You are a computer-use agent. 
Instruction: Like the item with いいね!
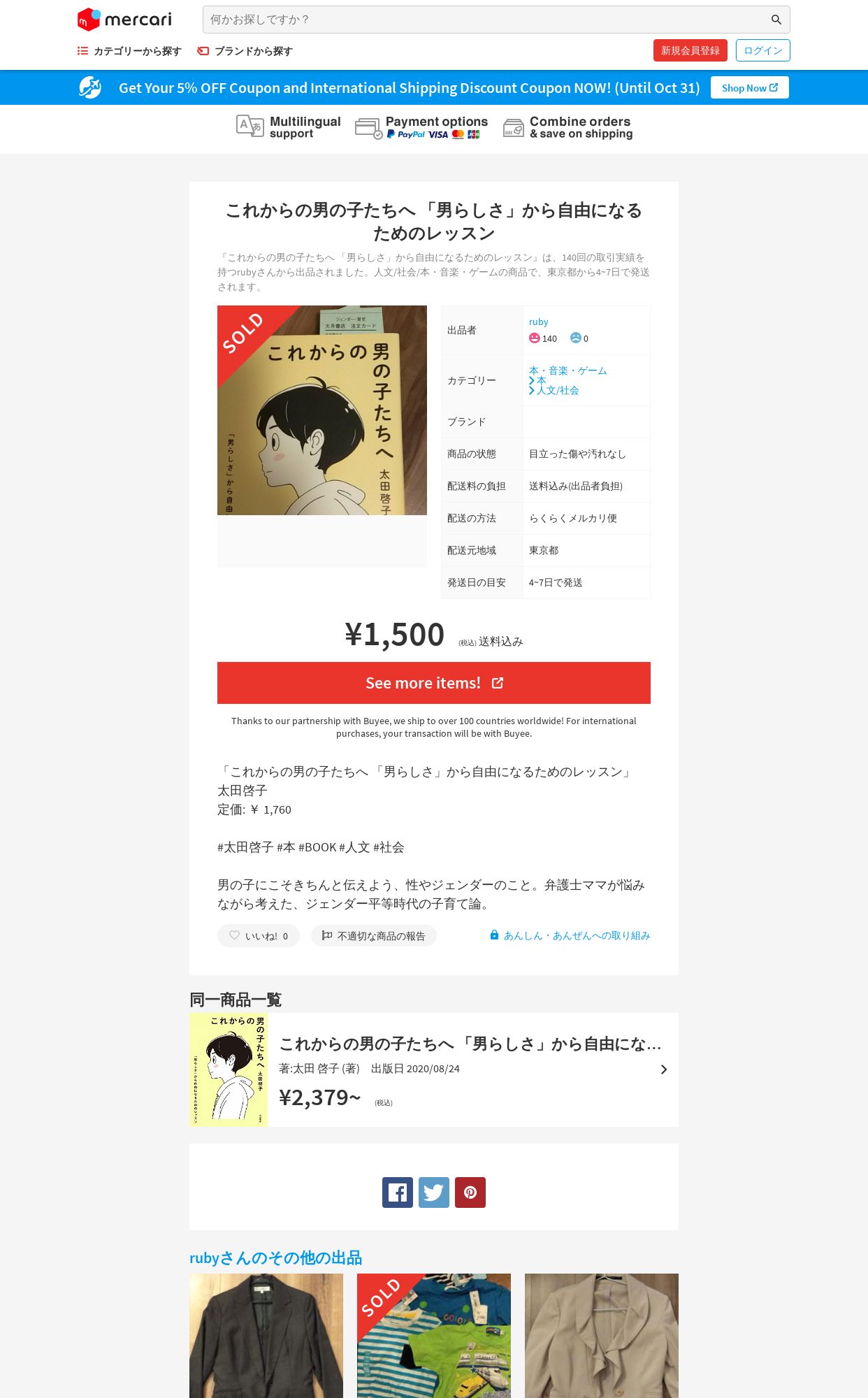click(259, 936)
